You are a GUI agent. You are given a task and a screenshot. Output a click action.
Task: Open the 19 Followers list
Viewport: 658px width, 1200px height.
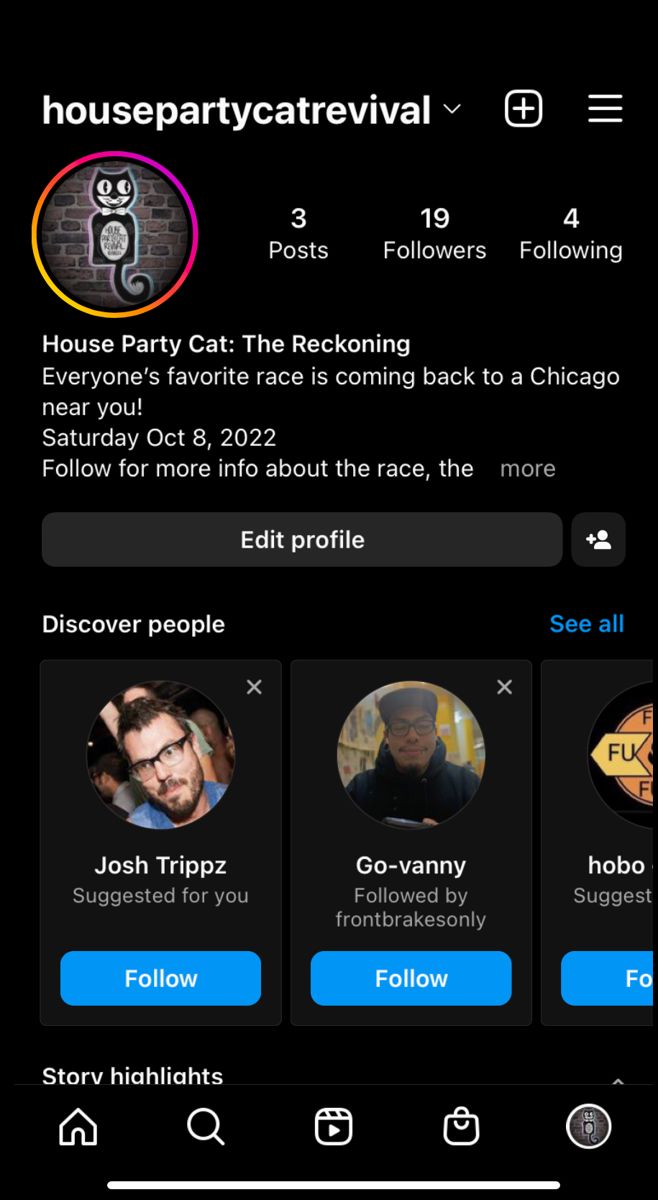[434, 233]
